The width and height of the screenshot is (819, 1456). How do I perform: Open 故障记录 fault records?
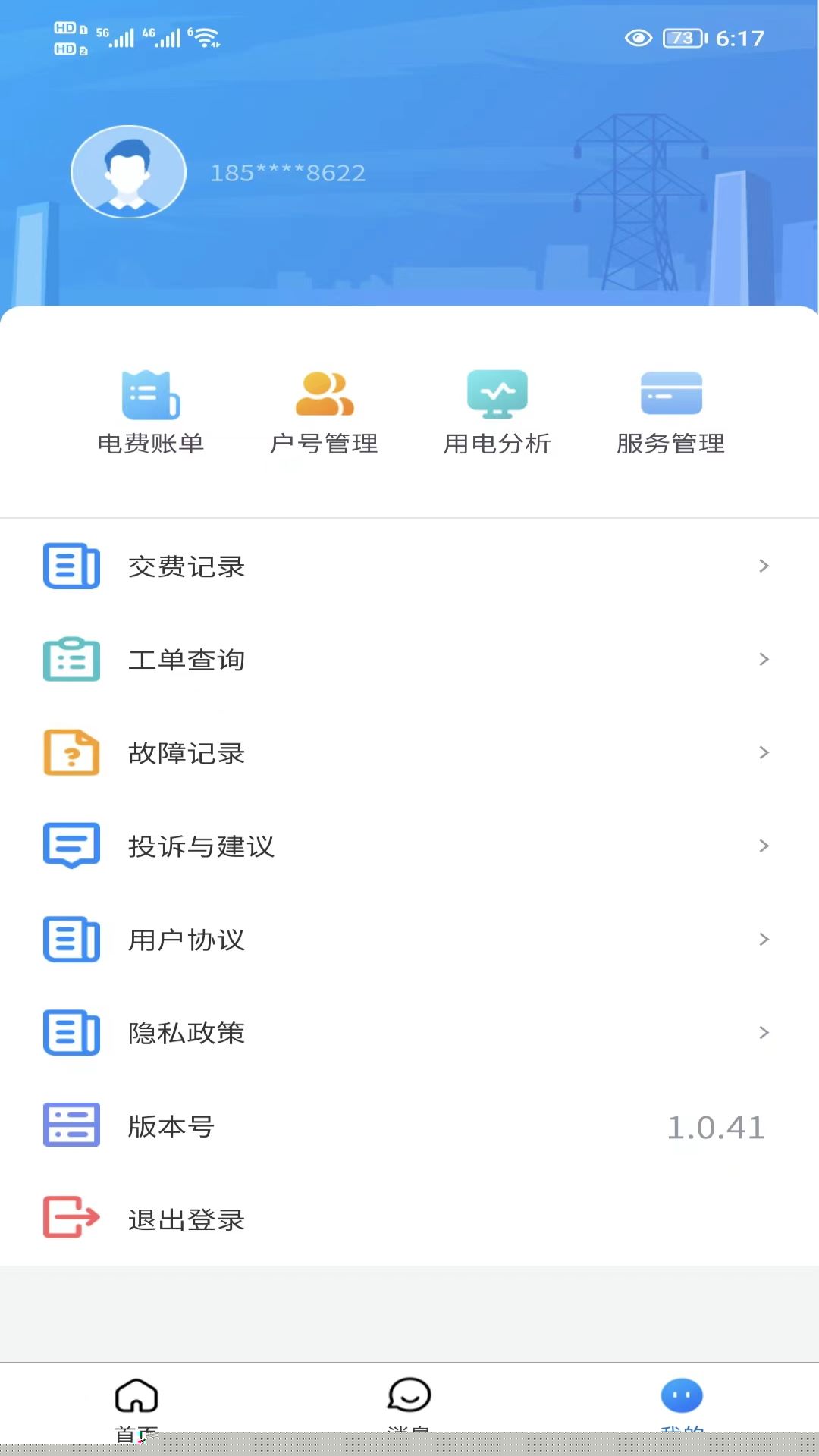tap(409, 753)
